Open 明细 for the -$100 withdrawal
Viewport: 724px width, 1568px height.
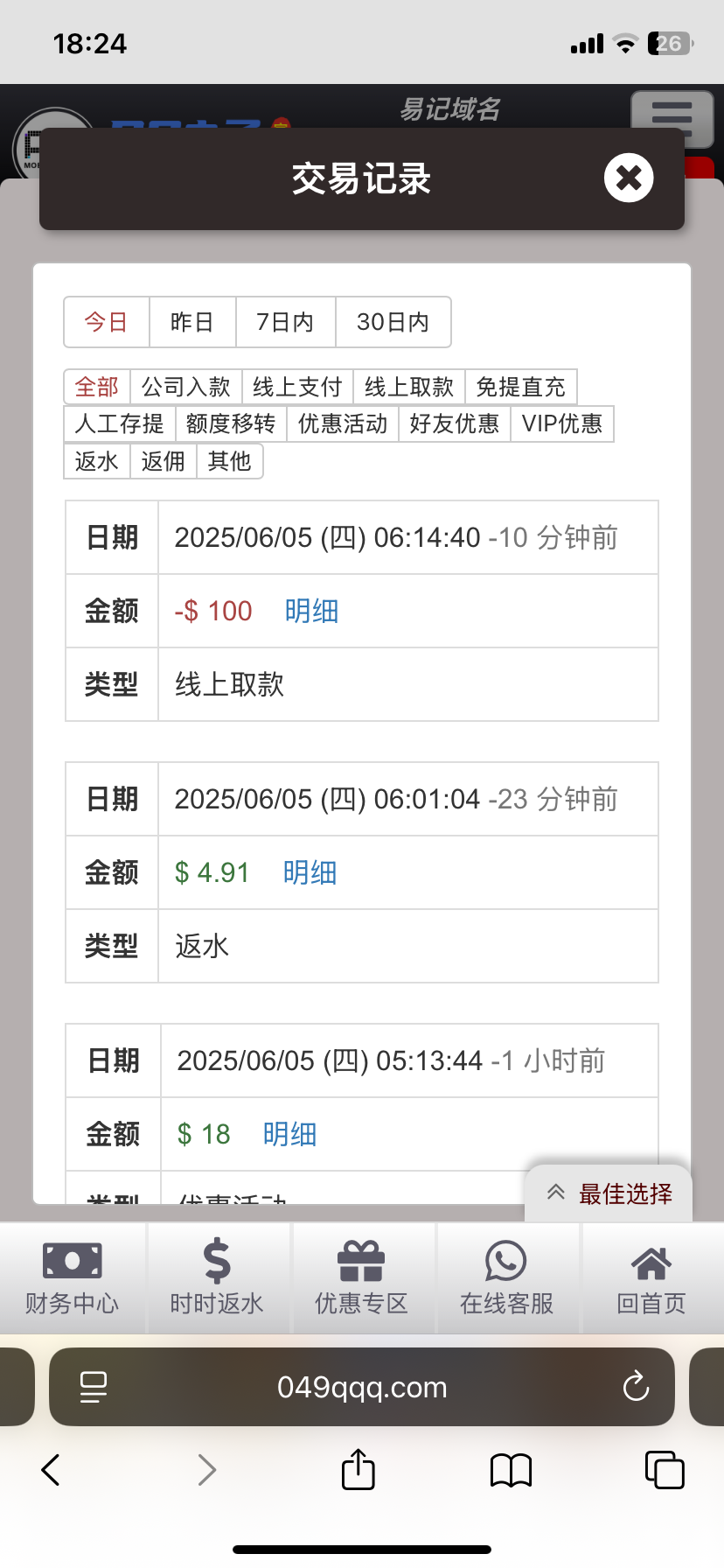coord(311,611)
